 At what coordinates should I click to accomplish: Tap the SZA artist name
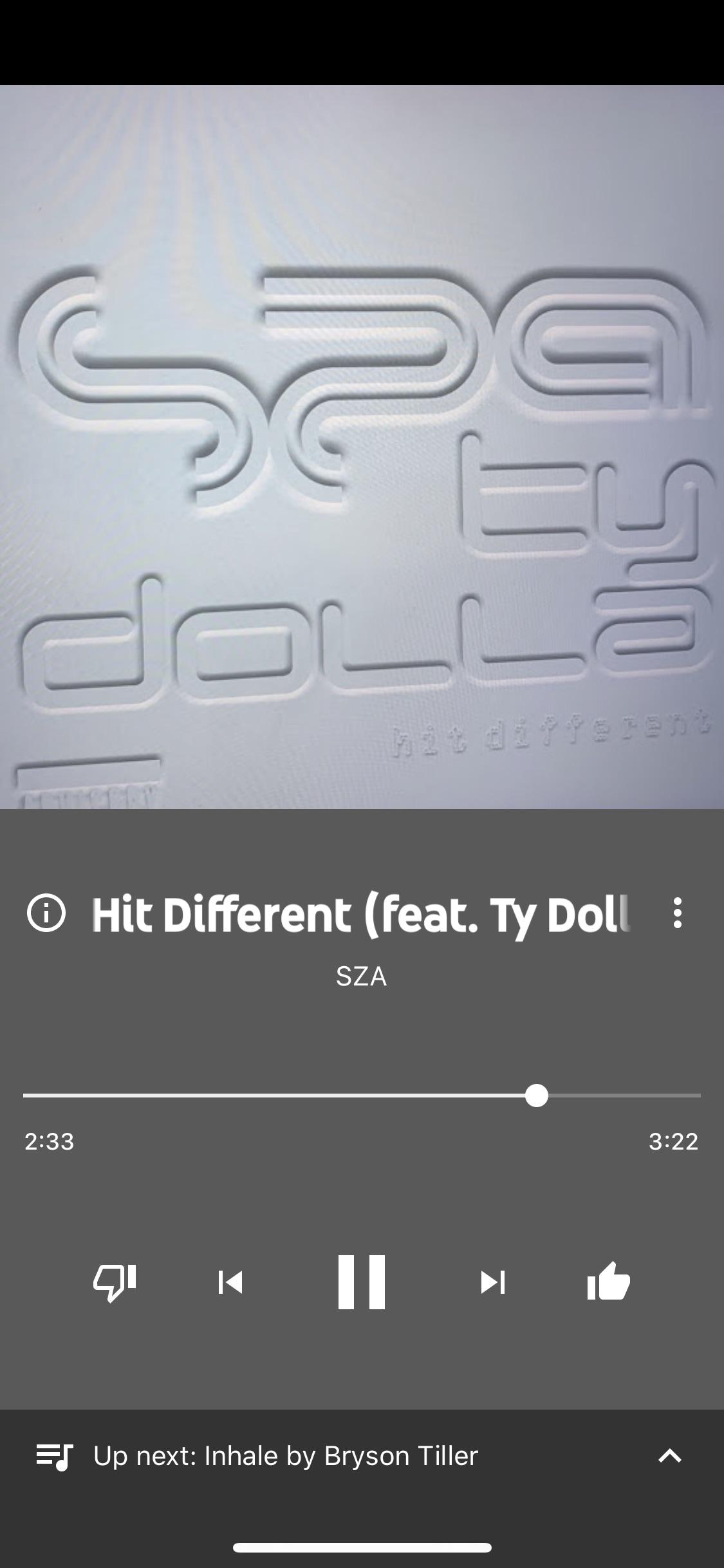coord(362,976)
